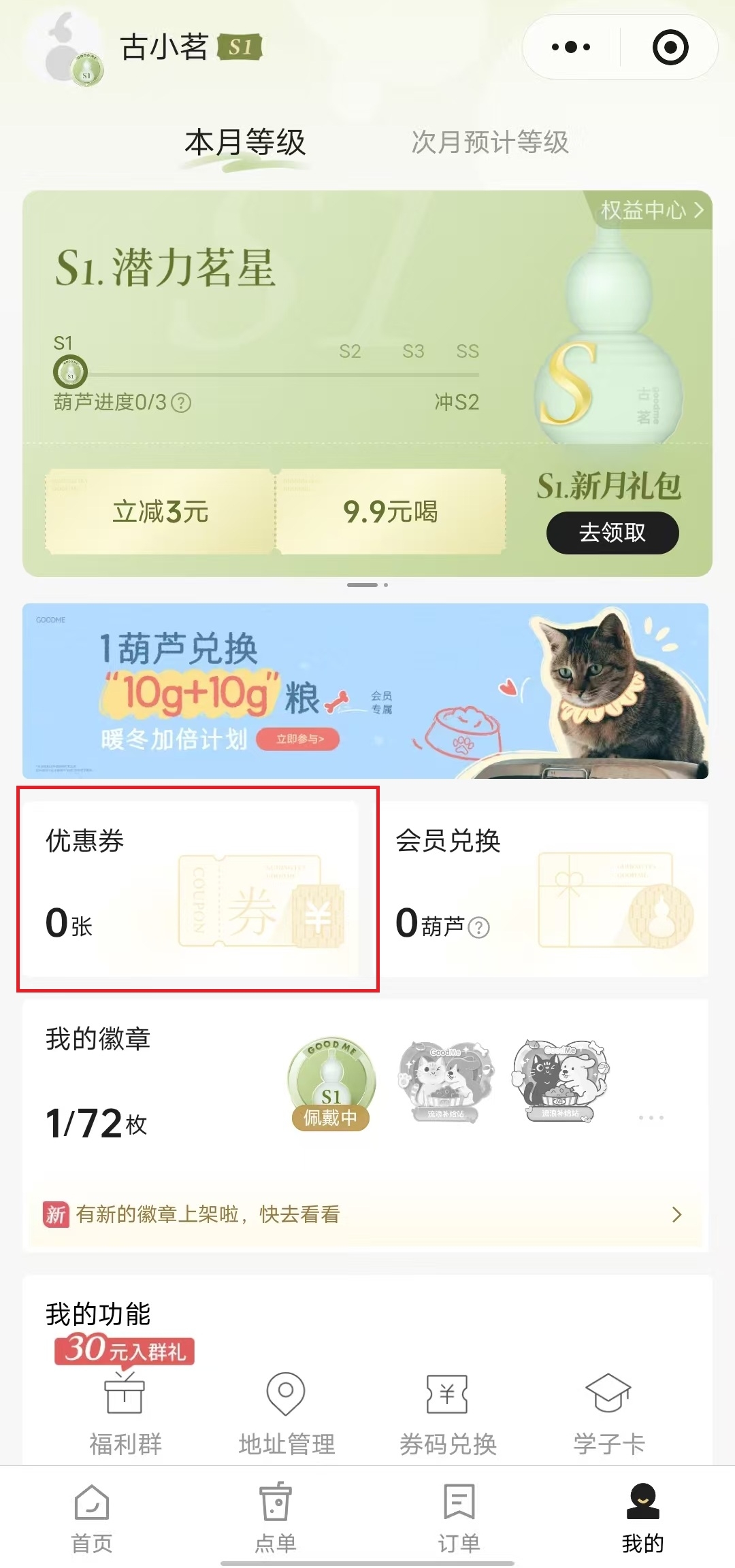View the new badges notice 有新的徽章上架啦
Image resolution: width=735 pixels, height=1568 pixels.
pyautogui.click(x=365, y=1214)
